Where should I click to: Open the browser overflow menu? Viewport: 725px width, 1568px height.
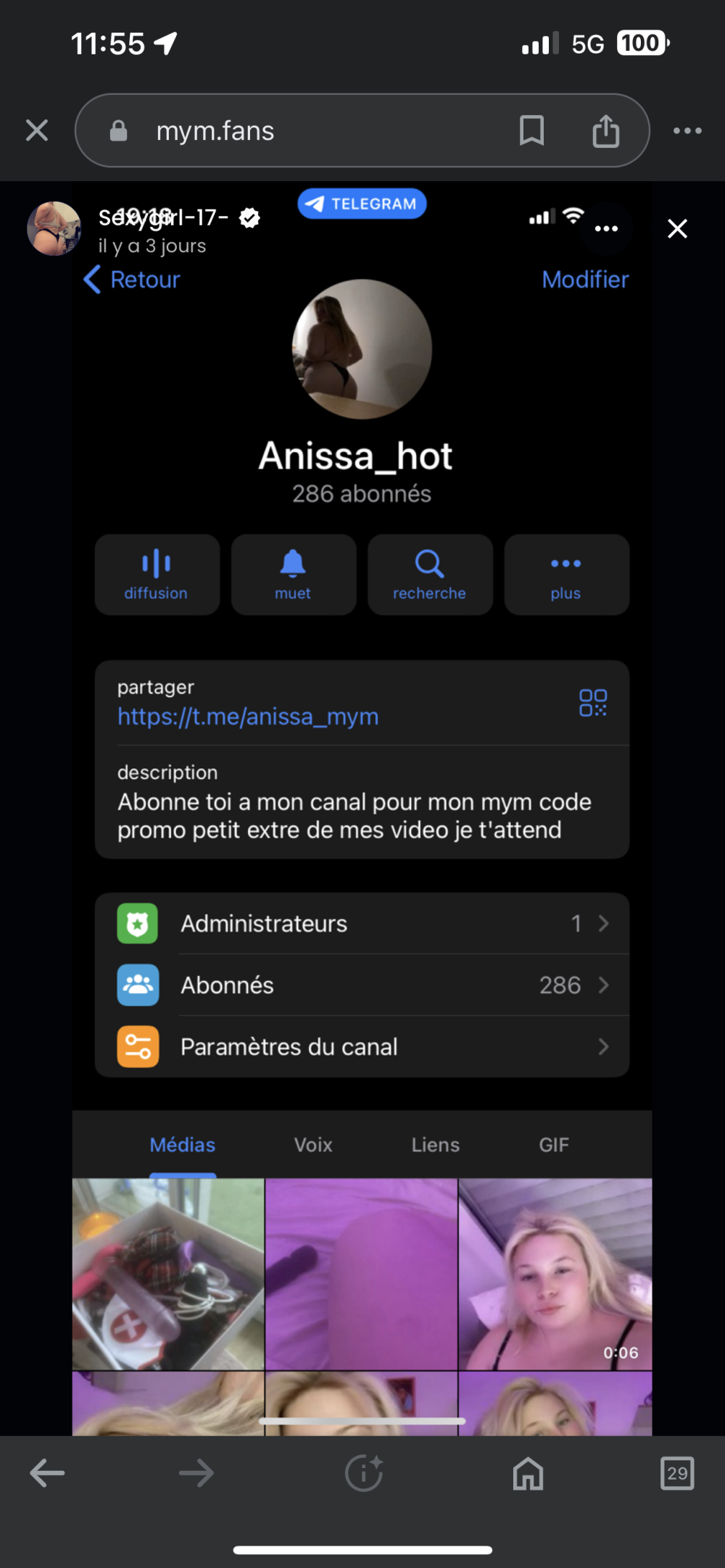687,131
